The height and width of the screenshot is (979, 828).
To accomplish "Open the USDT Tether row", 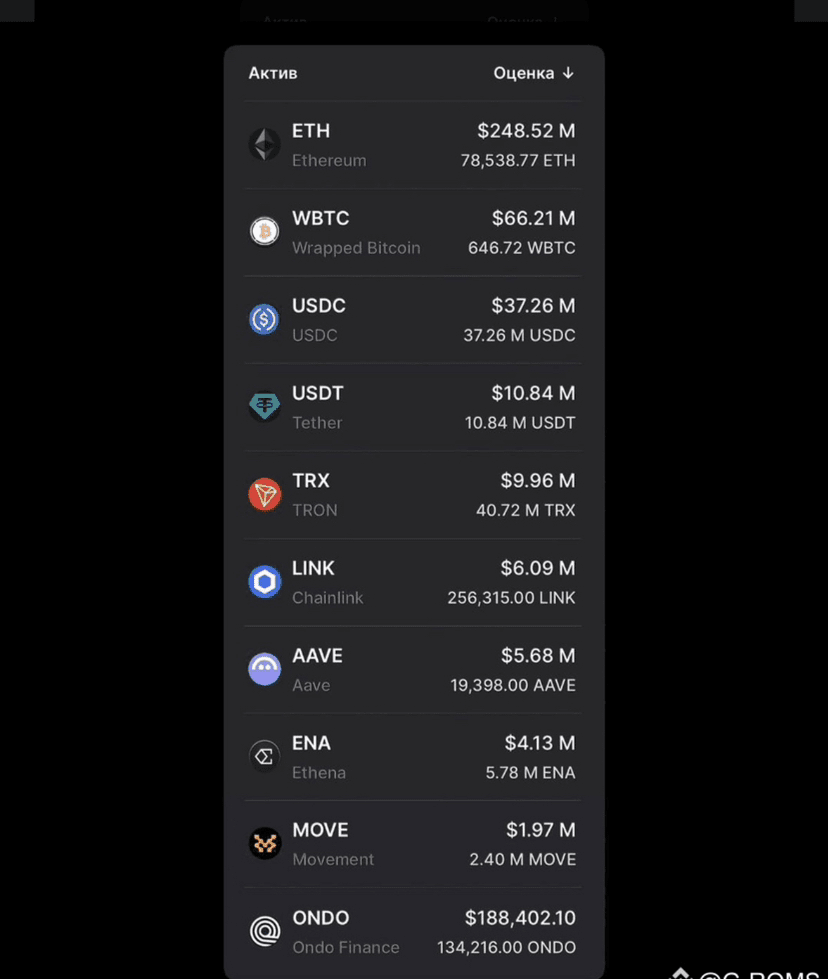I will [413, 407].
